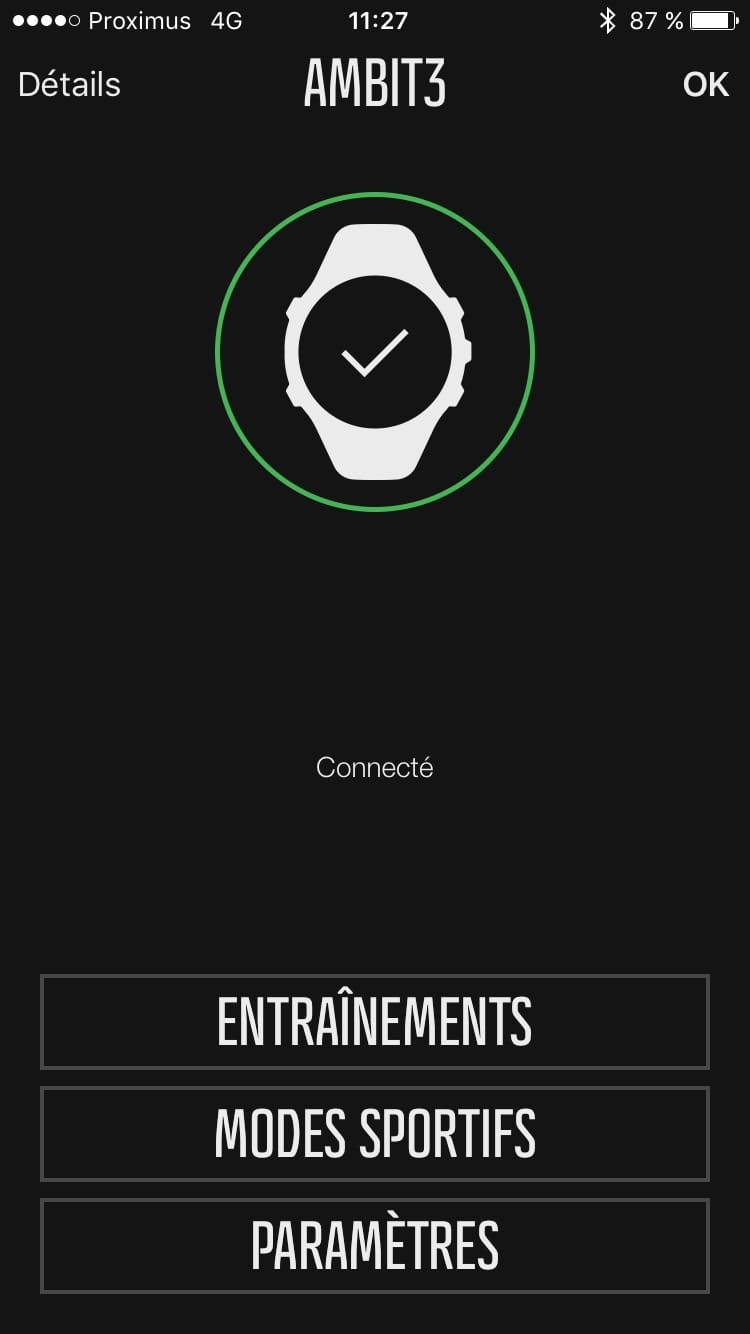Go to PARAMÈTRES

coord(374,1246)
